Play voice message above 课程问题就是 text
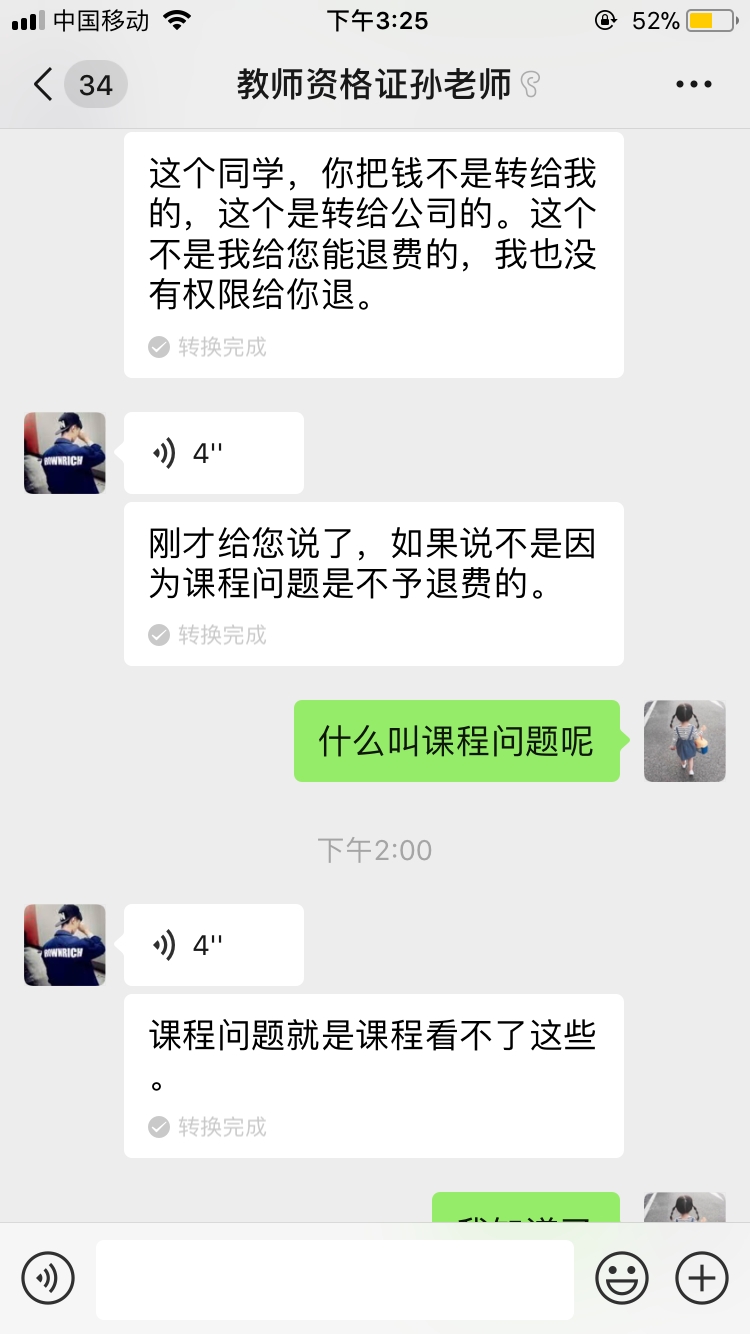 pyautogui.click(x=213, y=945)
